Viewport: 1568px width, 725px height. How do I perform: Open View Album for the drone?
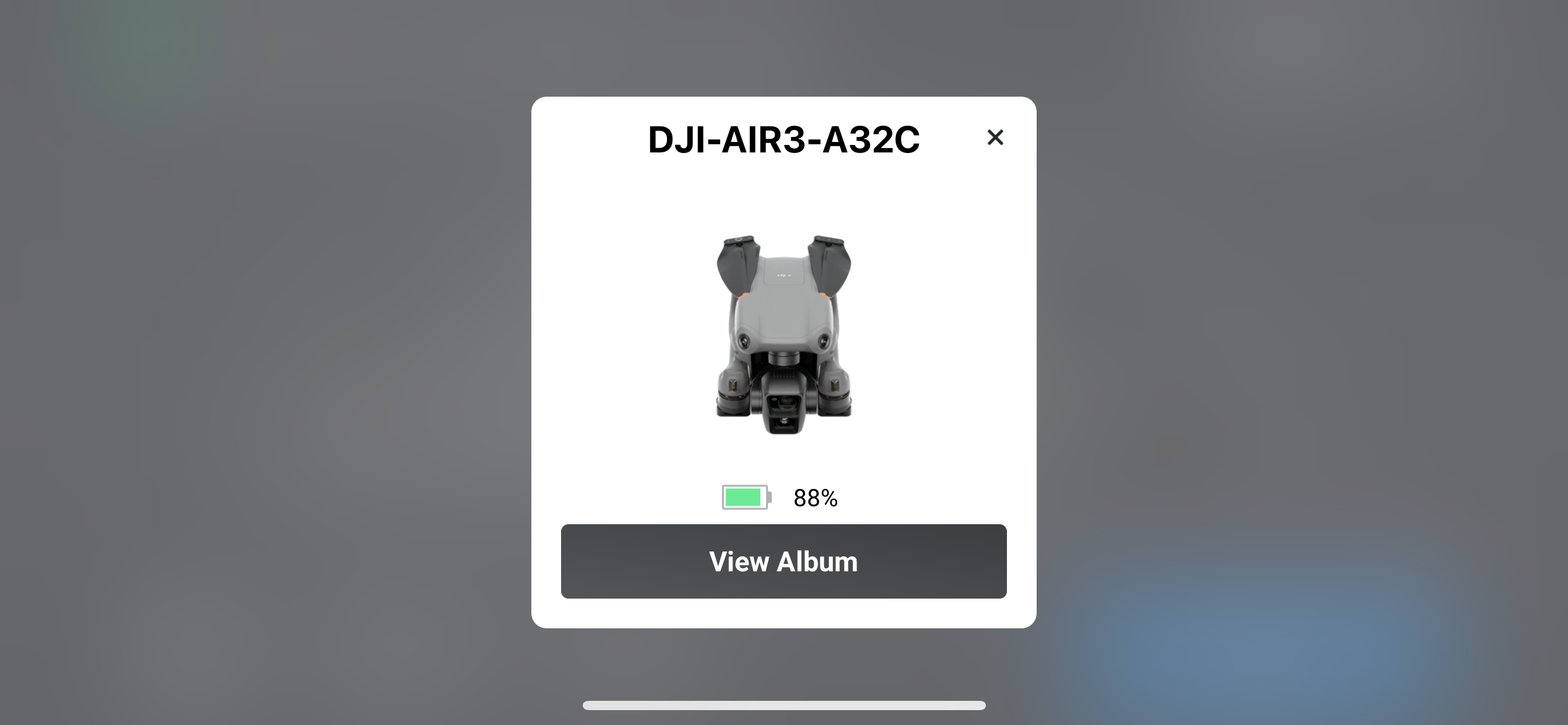(x=783, y=561)
